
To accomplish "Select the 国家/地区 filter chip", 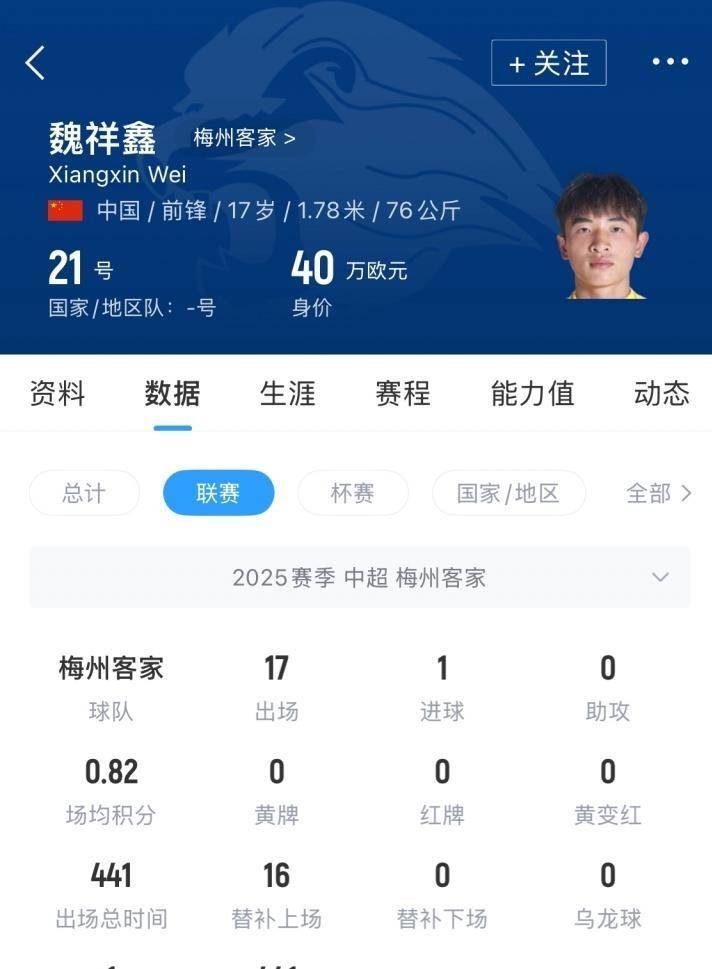I will coord(508,493).
